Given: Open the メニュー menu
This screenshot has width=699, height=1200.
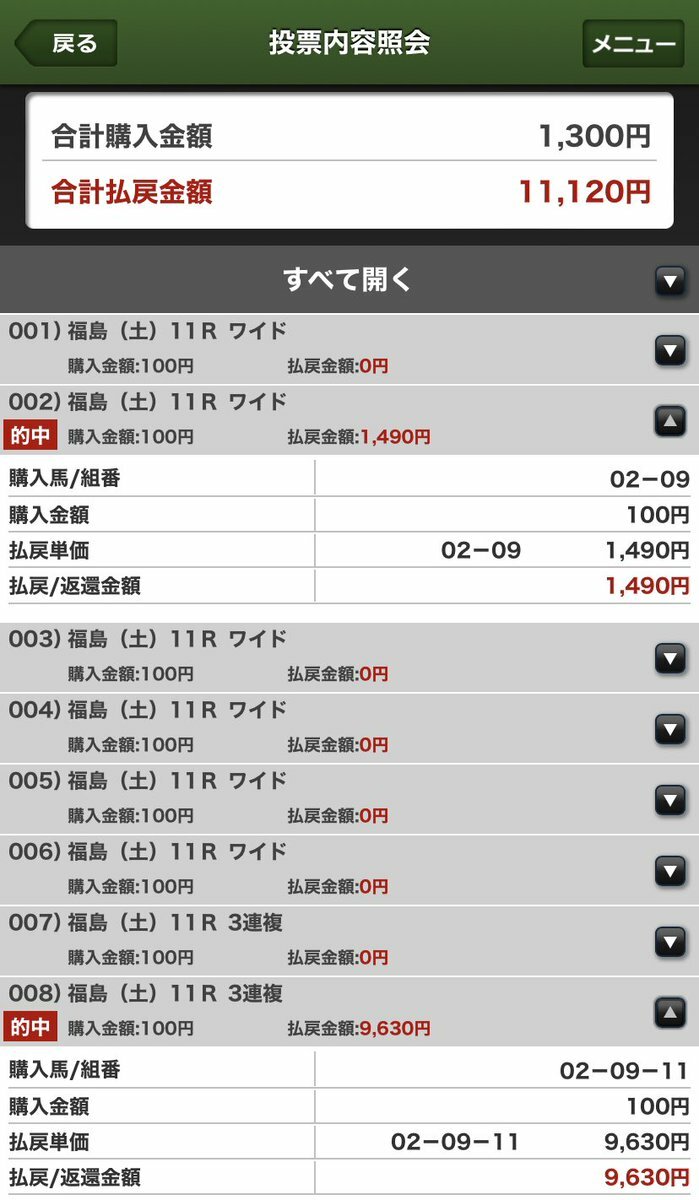Looking at the screenshot, I should pos(634,44).
